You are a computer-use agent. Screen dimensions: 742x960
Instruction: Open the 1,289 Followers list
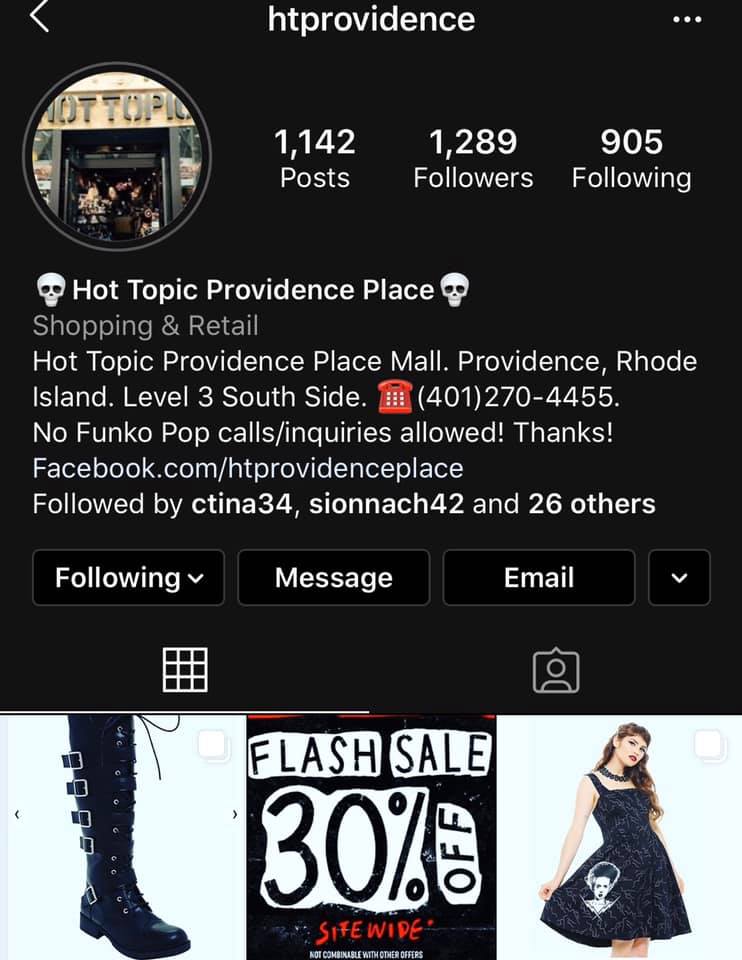[x=473, y=159]
